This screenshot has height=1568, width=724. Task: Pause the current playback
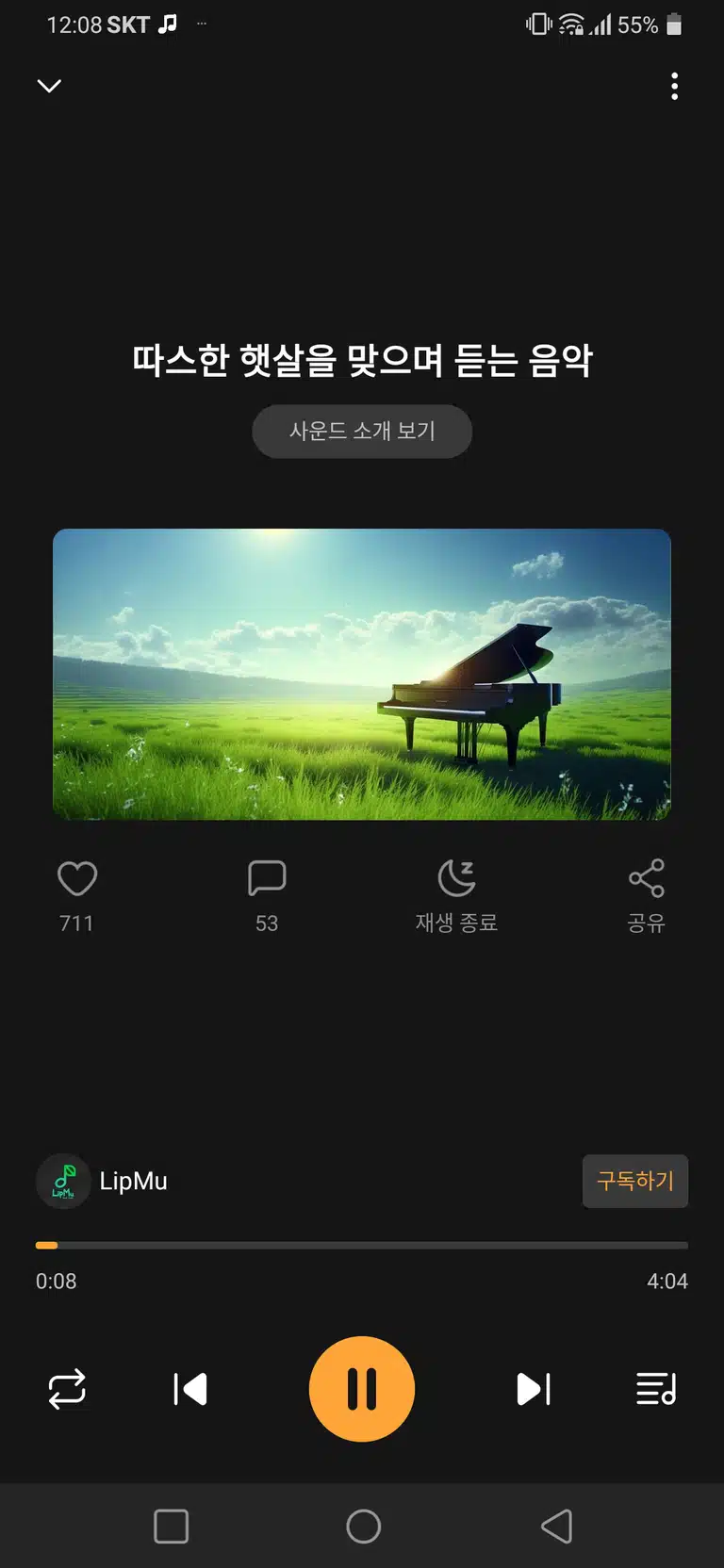pos(362,1389)
